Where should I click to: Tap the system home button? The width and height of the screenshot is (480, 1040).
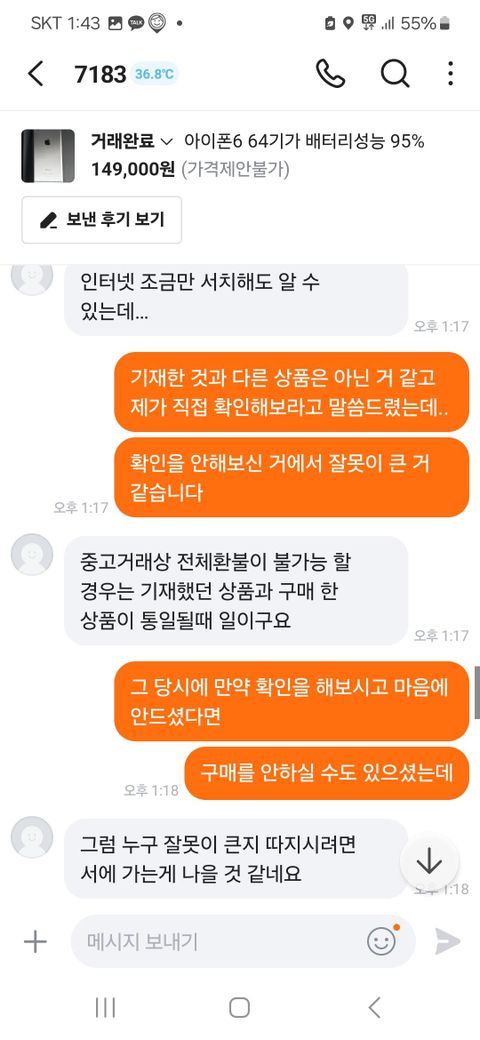pyautogui.click(x=239, y=1008)
